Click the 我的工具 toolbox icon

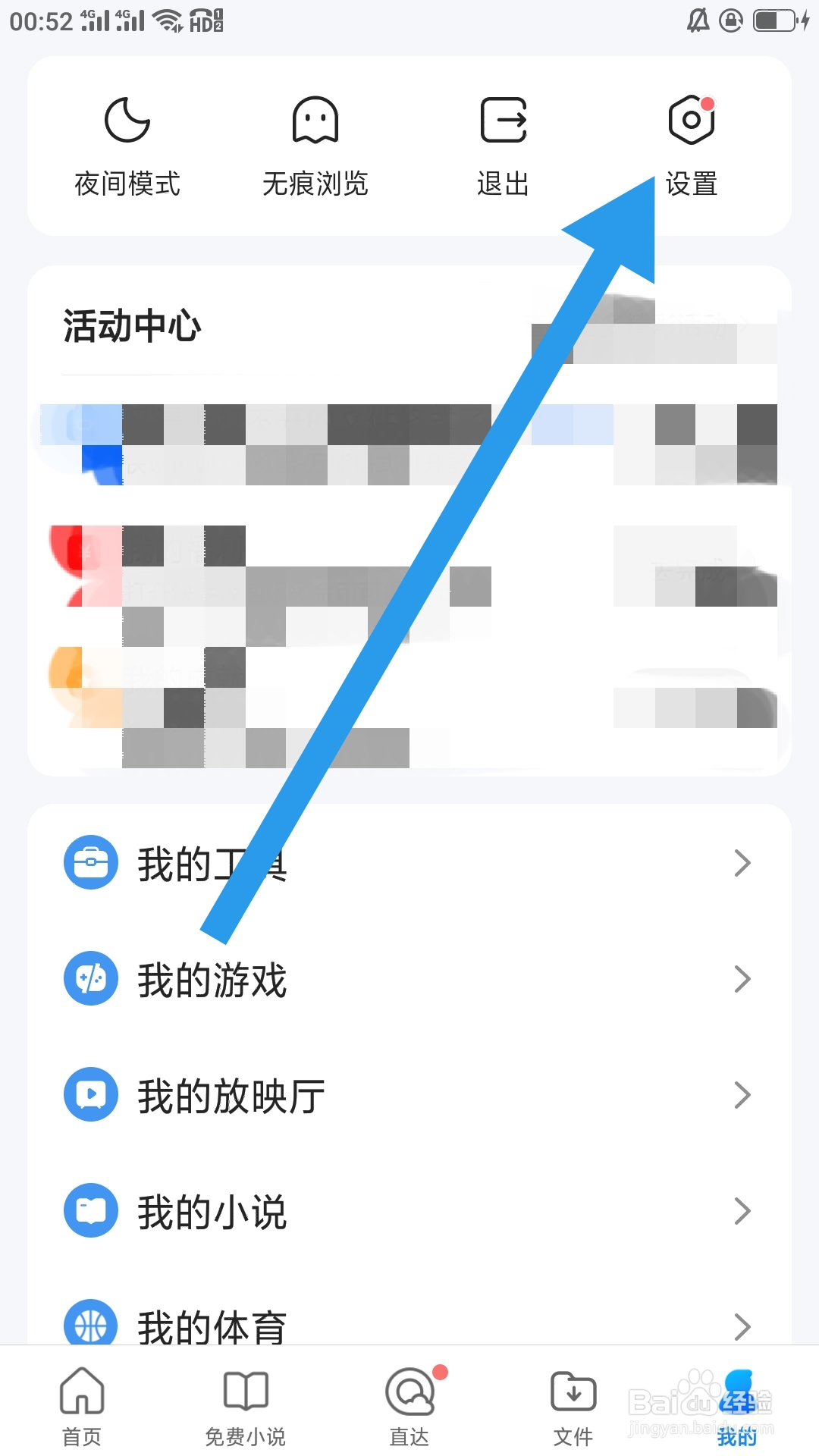click(x=90, y=862)
